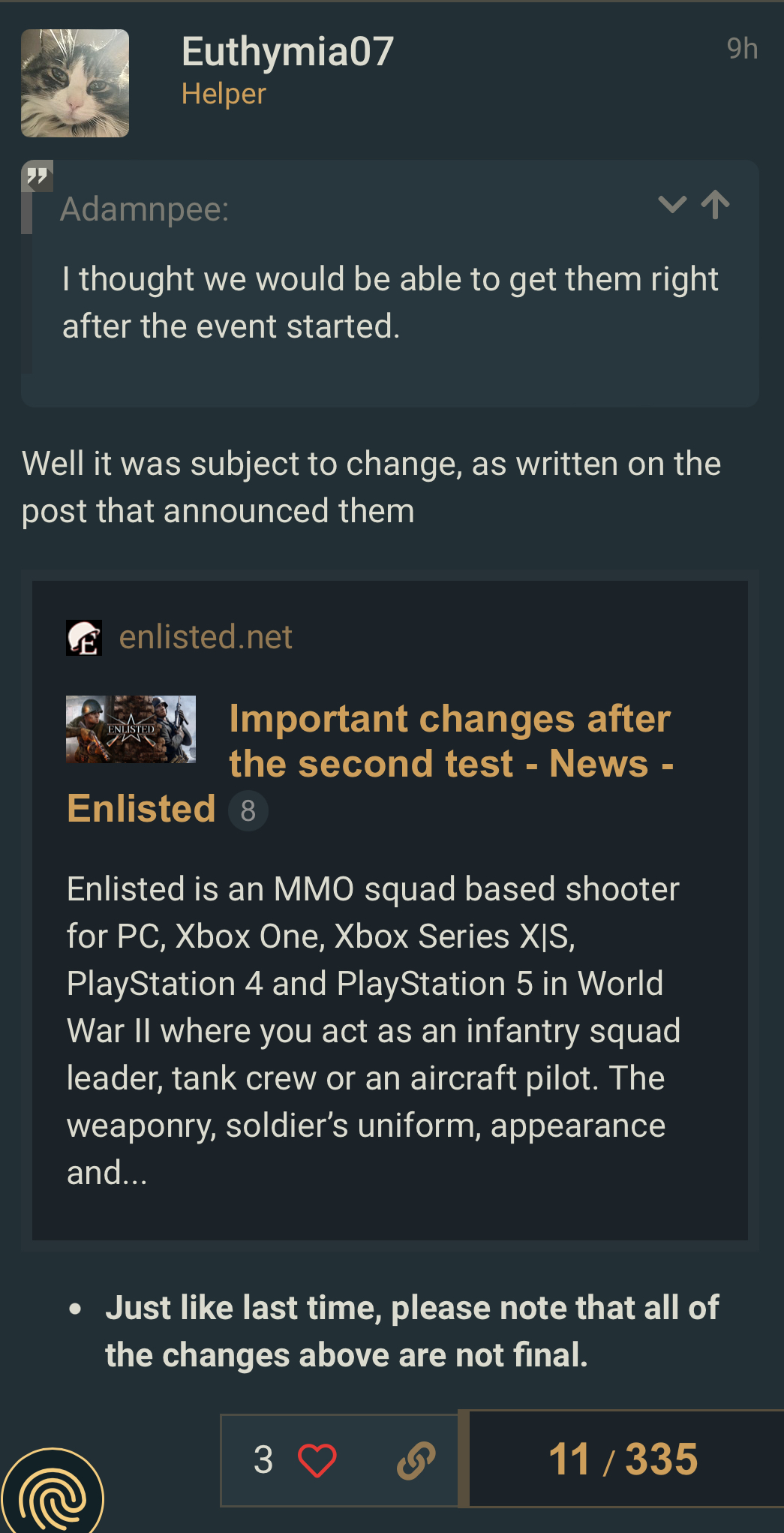The width and height of the screenshot is (784, 1533).
Task: Tap the 9h post timestamp
Action: click(741, 49)
